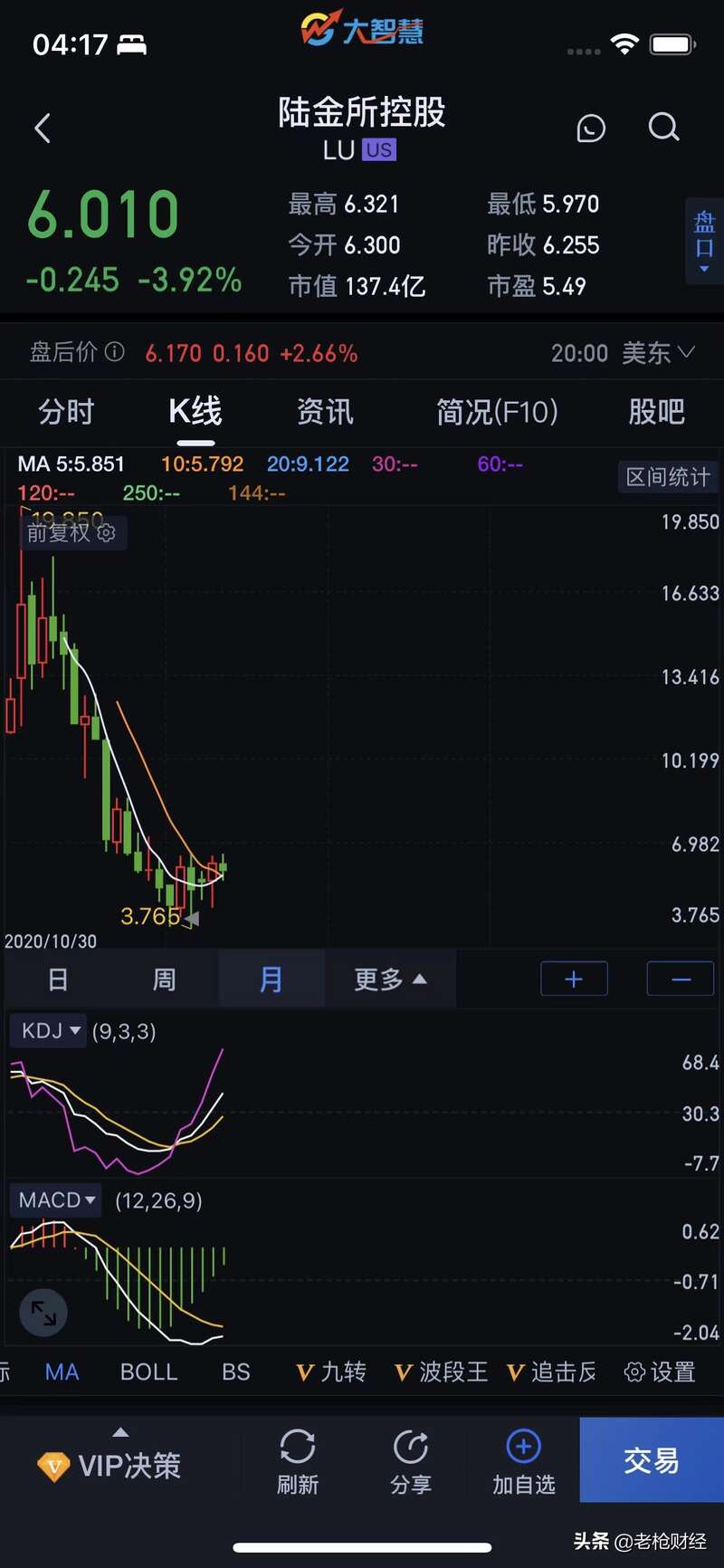Select the 周 weekly chart period

[x=164, y=980]
